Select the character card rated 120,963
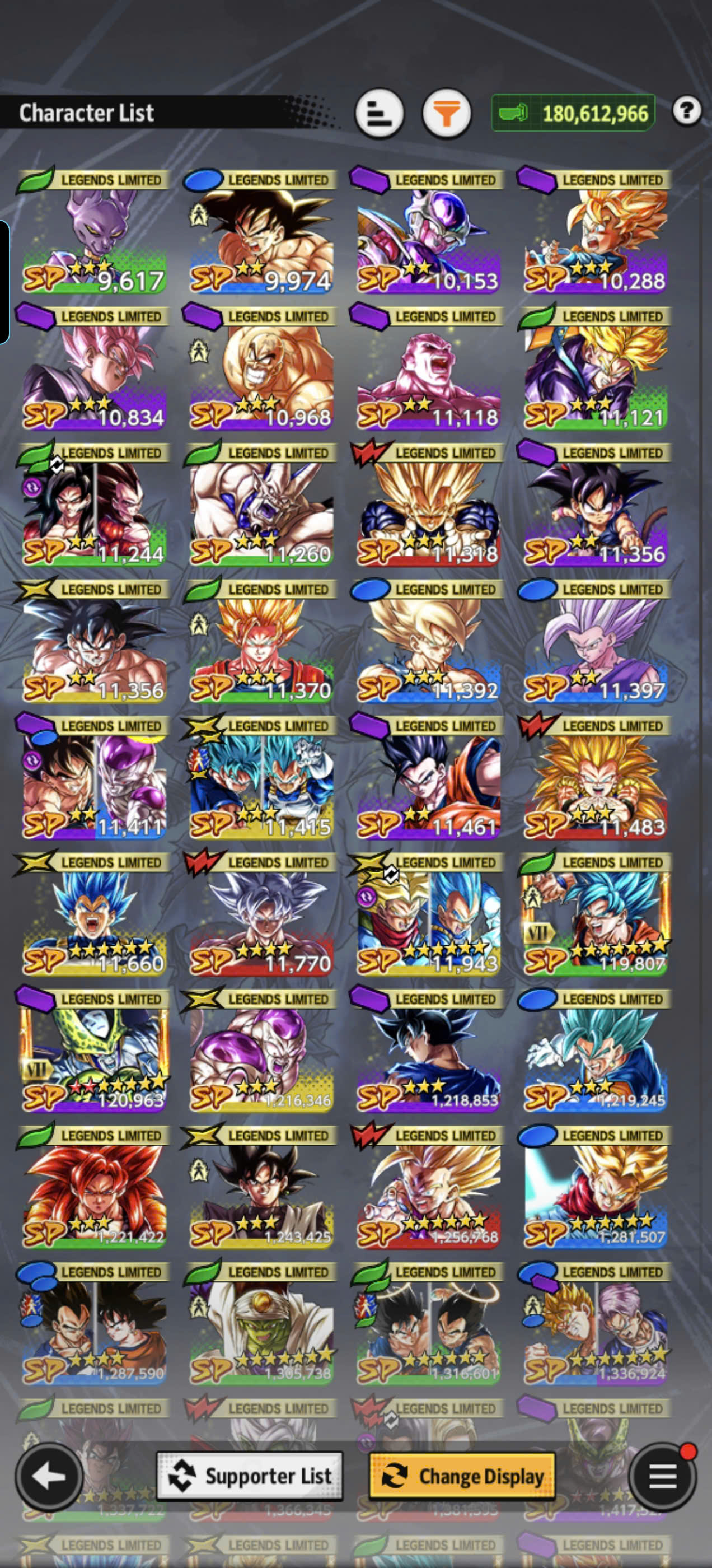 pos(93,1051)
